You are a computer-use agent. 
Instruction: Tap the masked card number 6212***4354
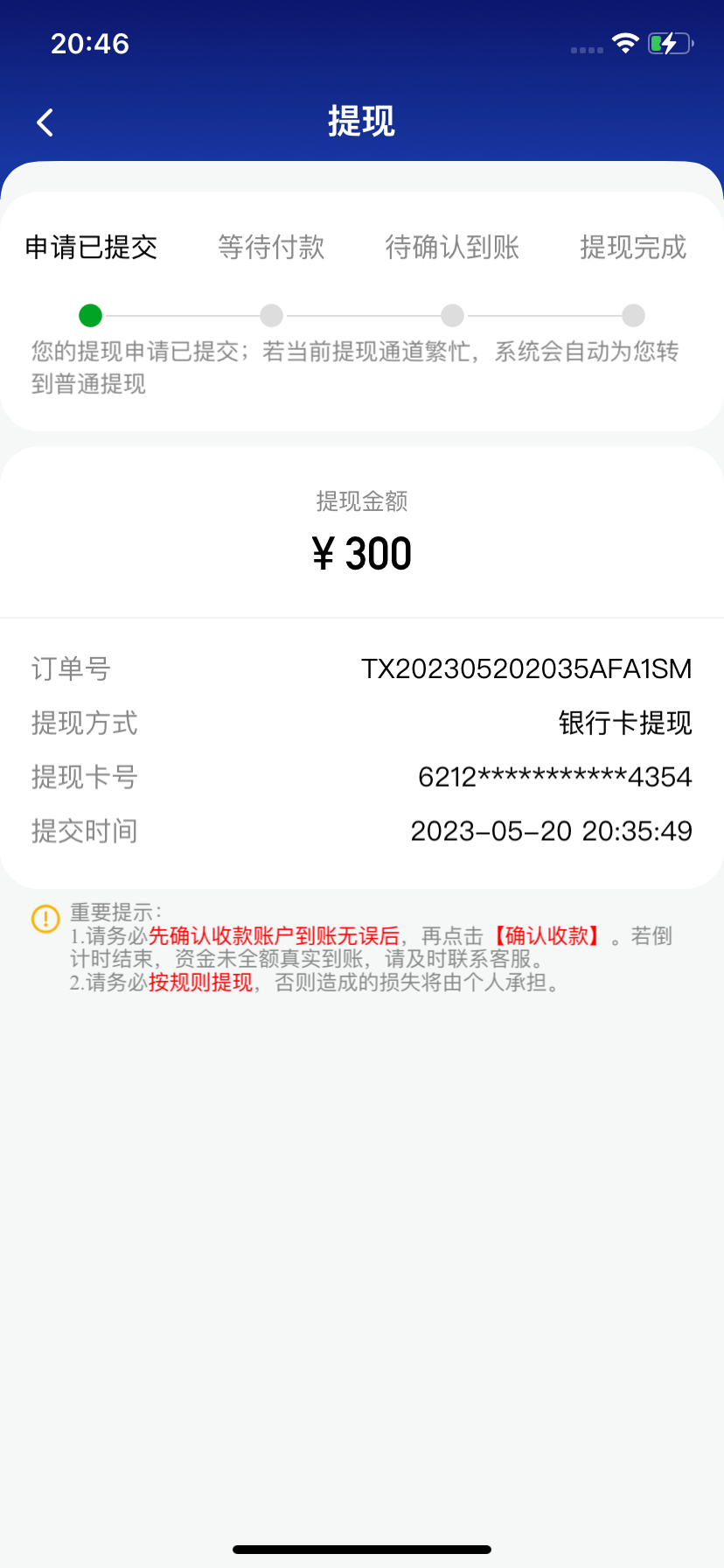(x=554, y=776)
